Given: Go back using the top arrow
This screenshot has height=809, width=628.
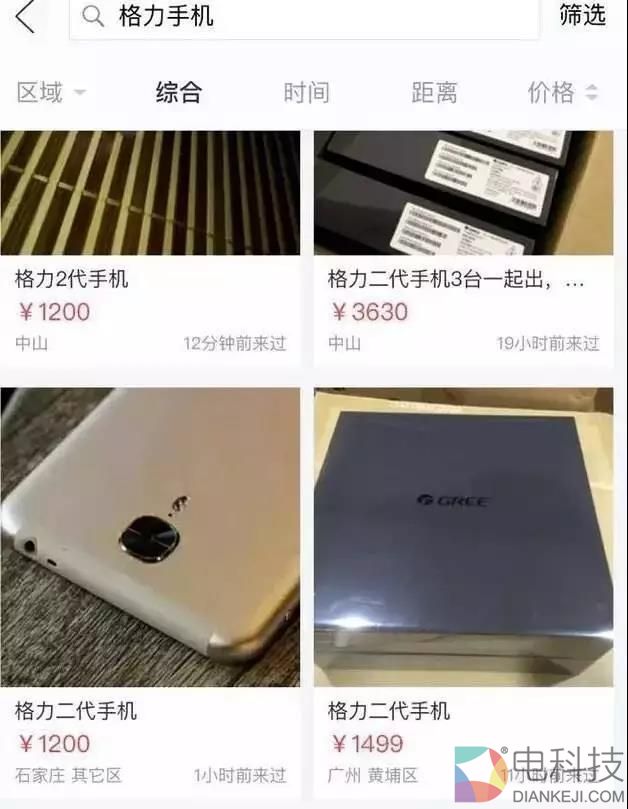Looking at the screenshot, I should (25, 17).
